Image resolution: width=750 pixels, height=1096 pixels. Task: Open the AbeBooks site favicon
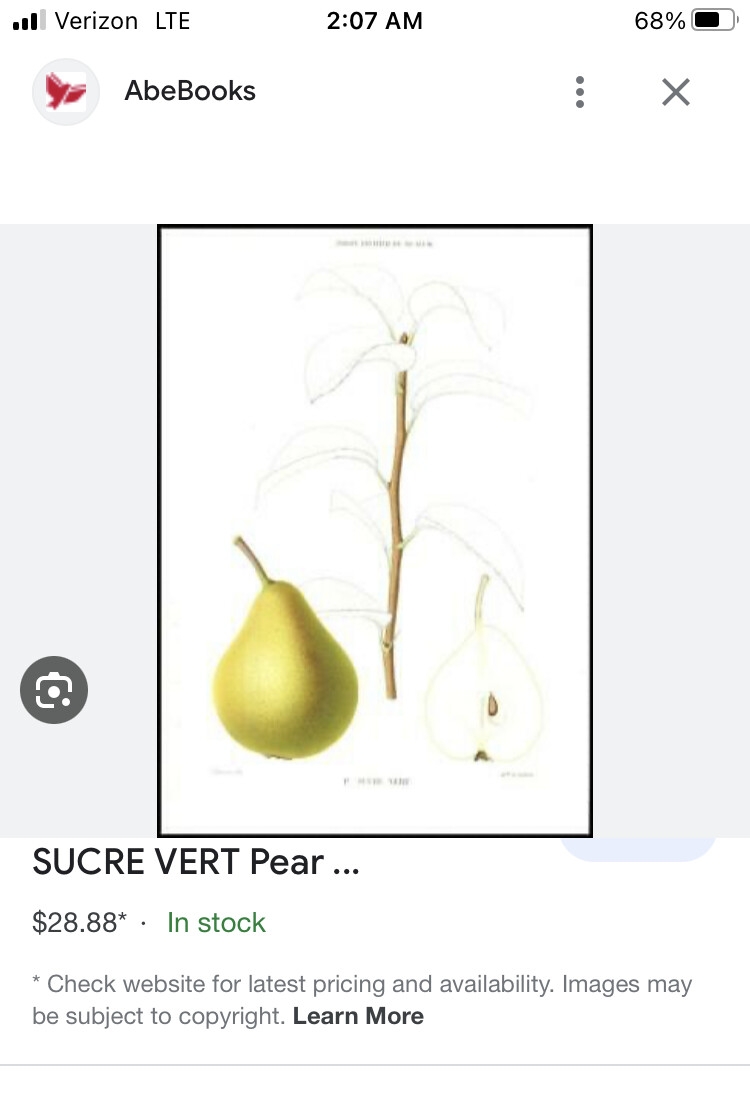tap(66, 91)
